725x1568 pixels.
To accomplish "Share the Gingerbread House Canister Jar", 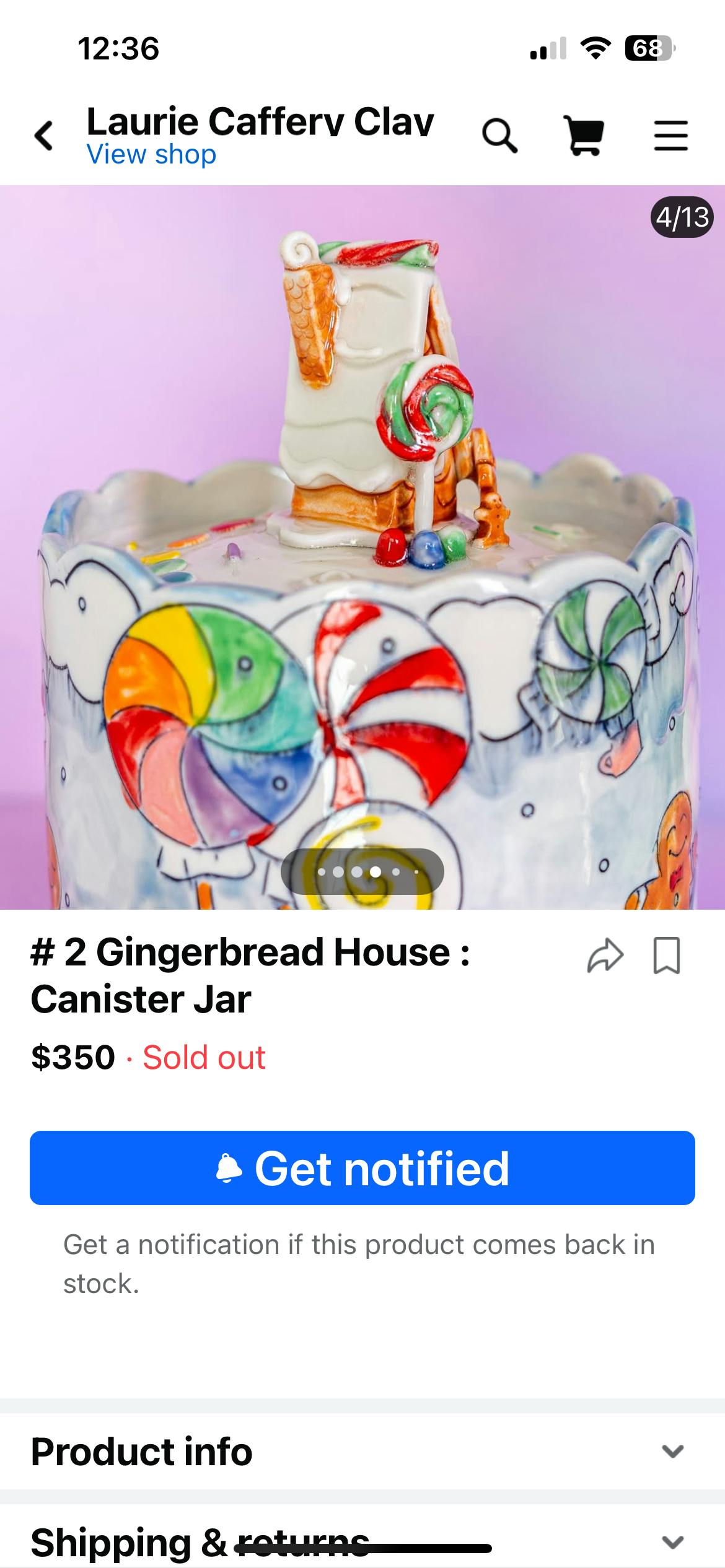I will point(605,956).
